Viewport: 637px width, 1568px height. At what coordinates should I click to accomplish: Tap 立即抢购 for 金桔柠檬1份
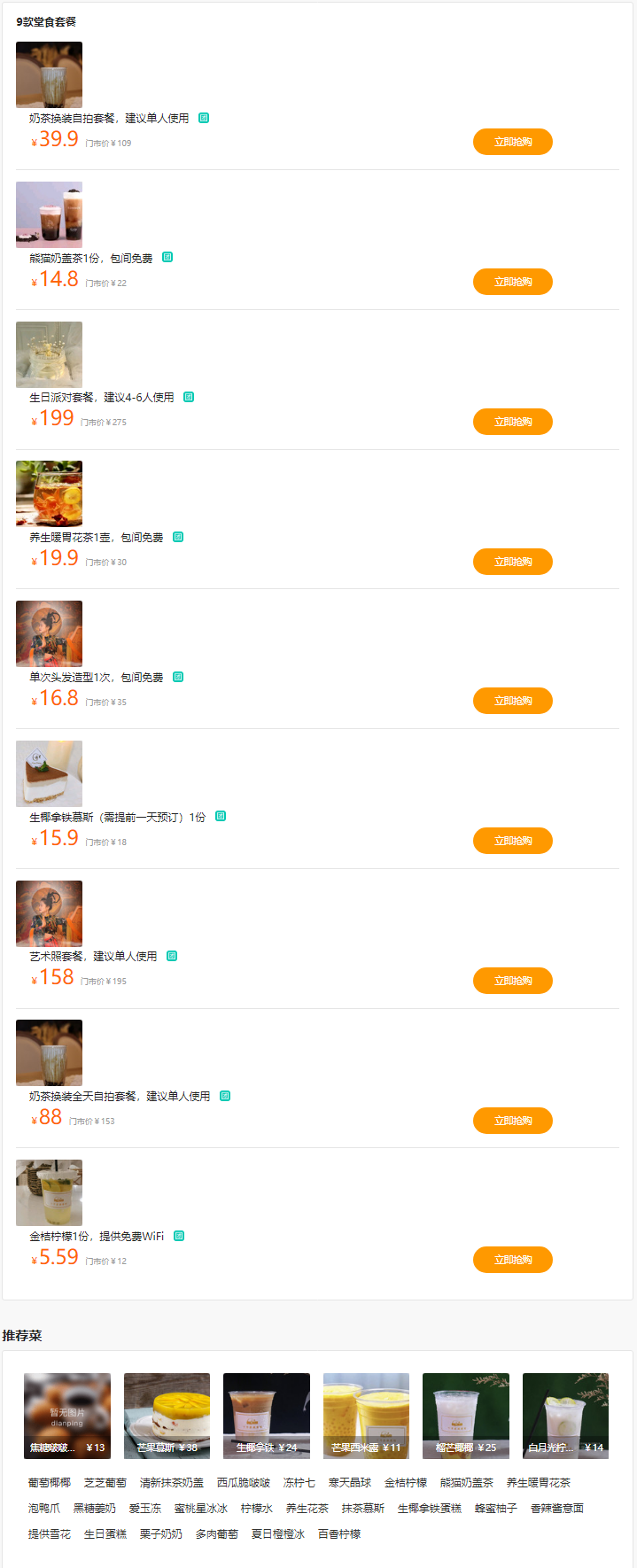click(512, 1260)
